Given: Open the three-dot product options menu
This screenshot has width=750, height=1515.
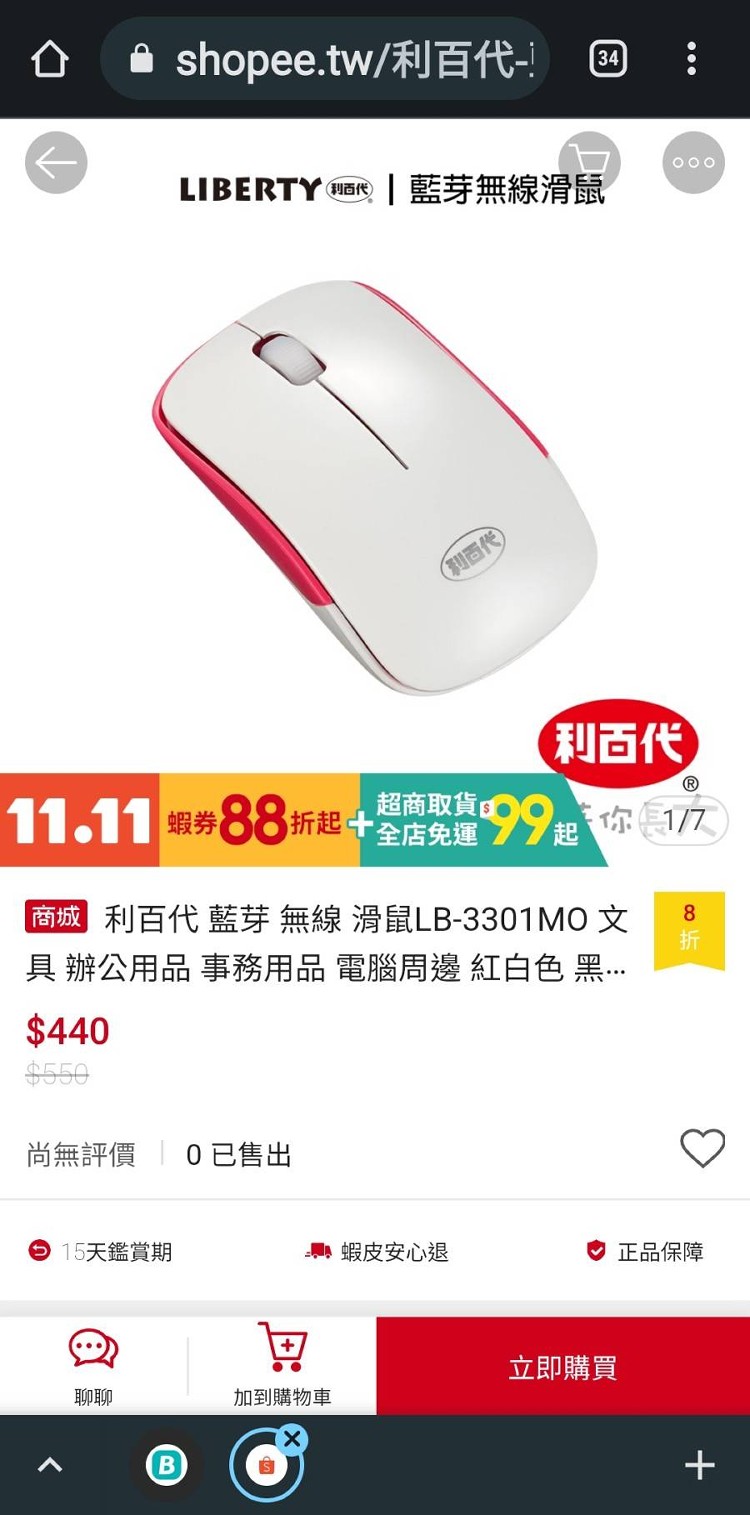Looking at the screenshot, I should pyautogui.click(x=693, y=163).
